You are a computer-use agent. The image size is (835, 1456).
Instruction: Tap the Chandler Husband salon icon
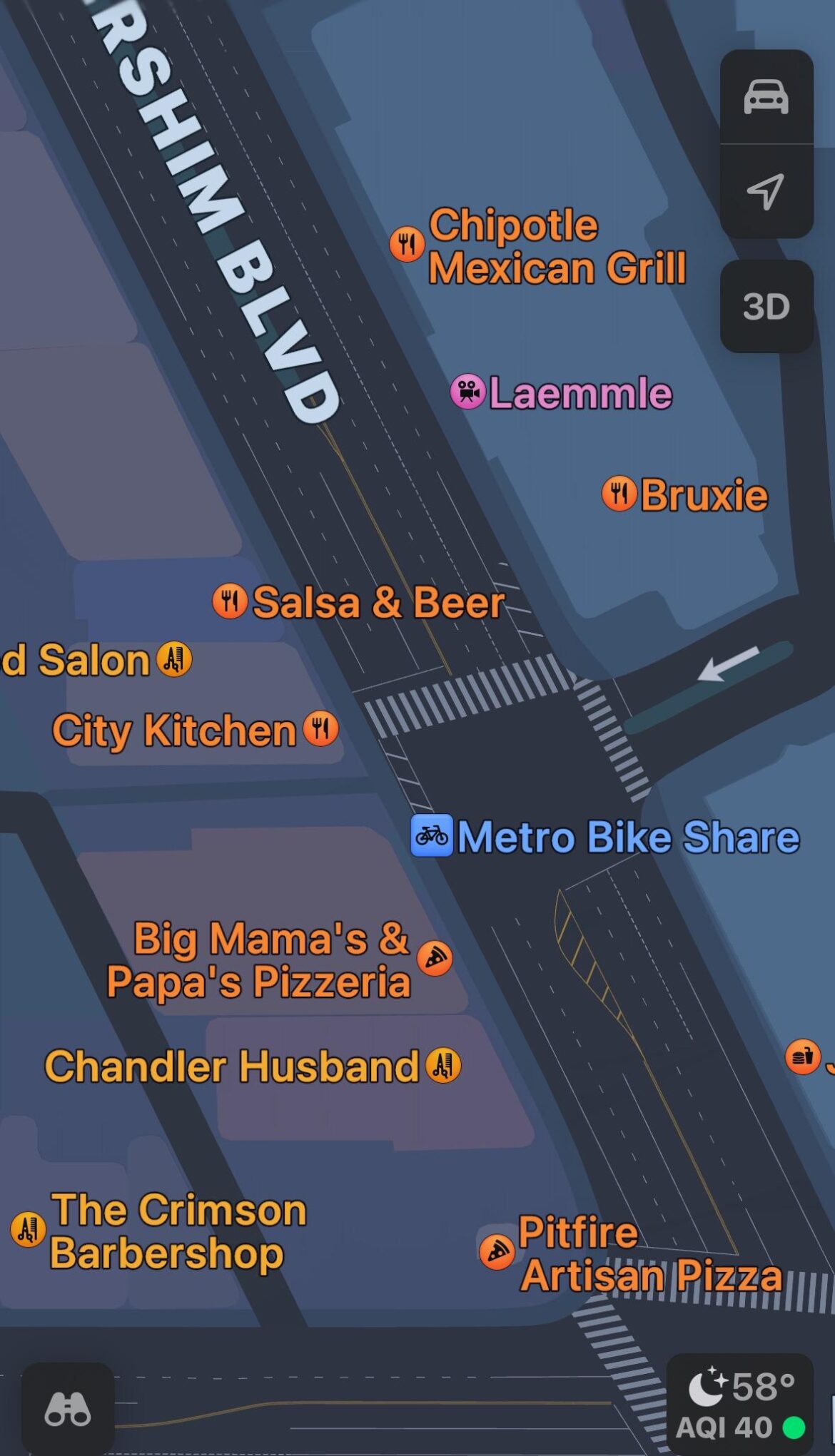click(x=442, y=1066)
